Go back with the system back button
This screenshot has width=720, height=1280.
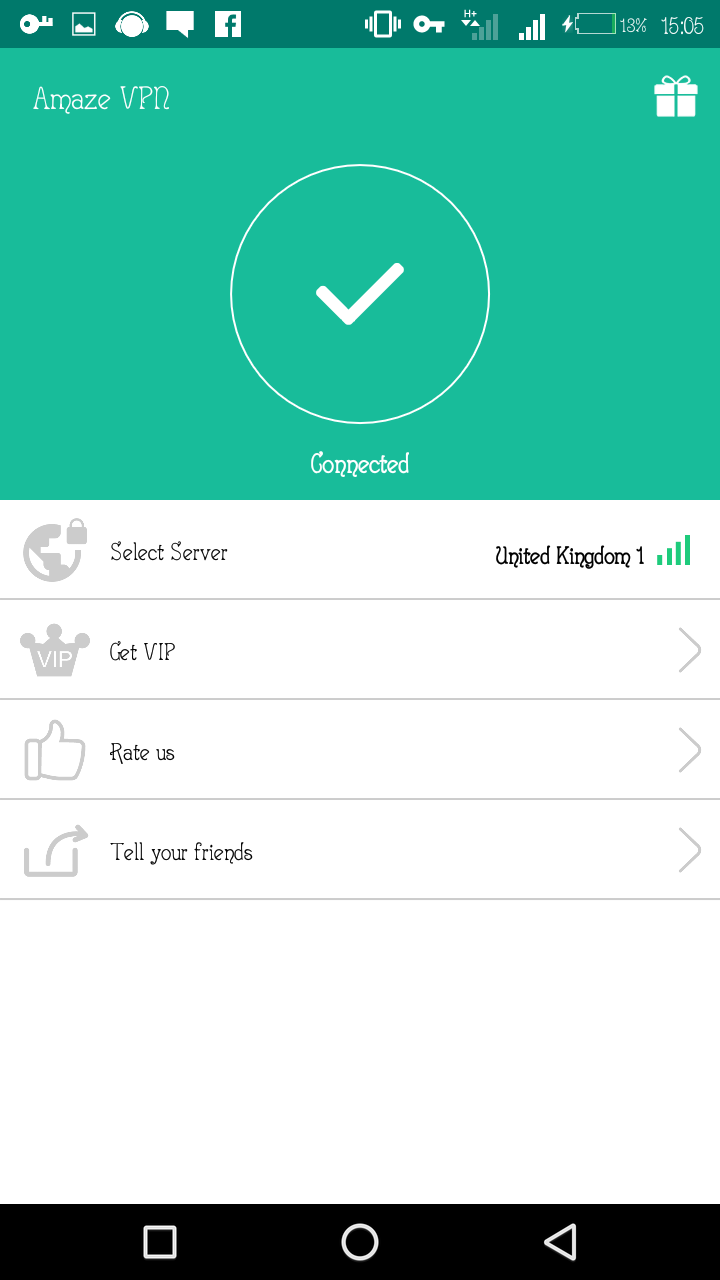pos(560,1242)
